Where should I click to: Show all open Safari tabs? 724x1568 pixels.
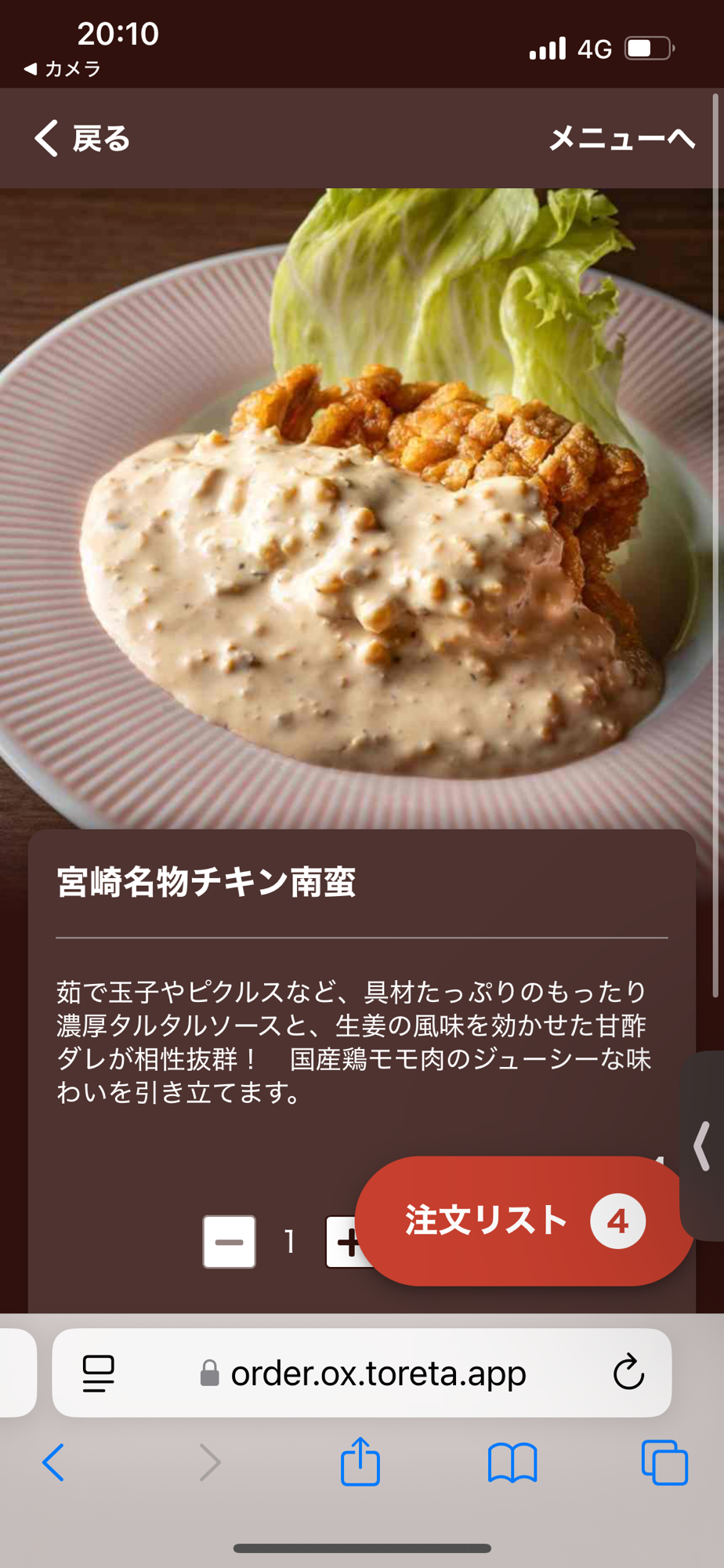[x=664, y=1462]
